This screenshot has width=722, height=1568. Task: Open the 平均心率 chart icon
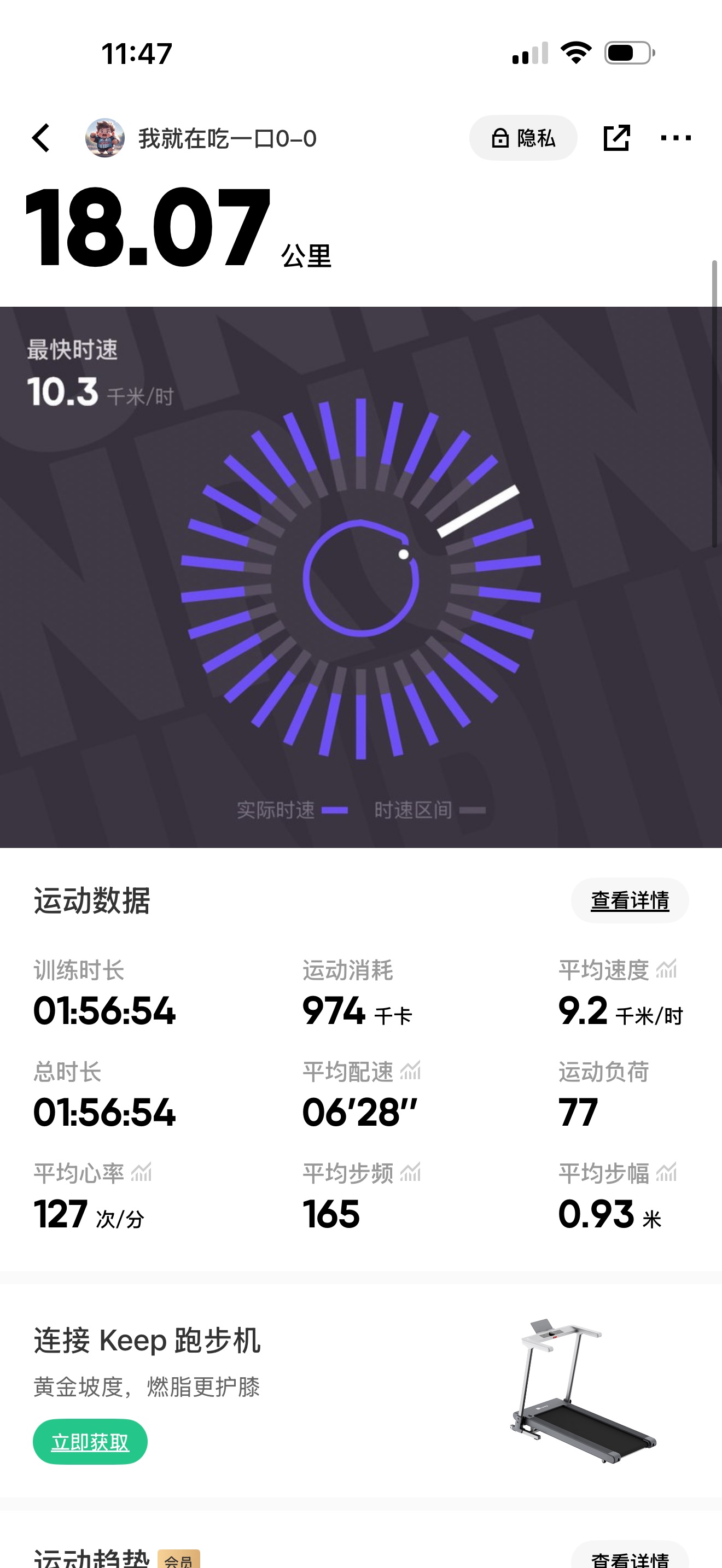[x=141, y=1172]
